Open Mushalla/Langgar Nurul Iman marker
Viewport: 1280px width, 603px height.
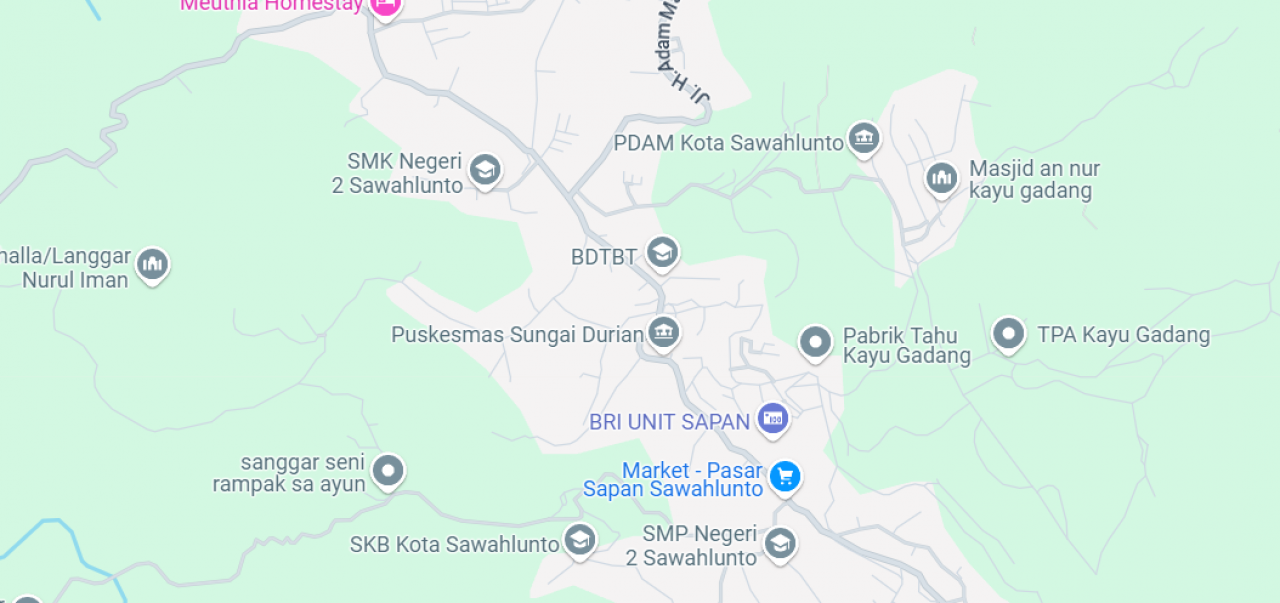pyautogui.click(x=152, y=264)
